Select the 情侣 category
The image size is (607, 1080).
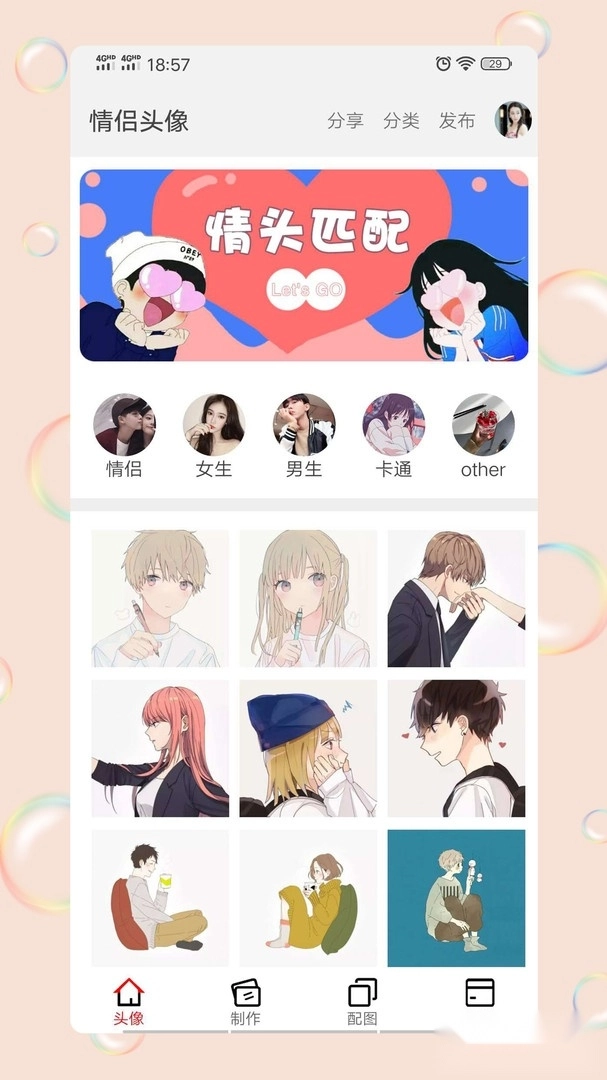(124, 436)
